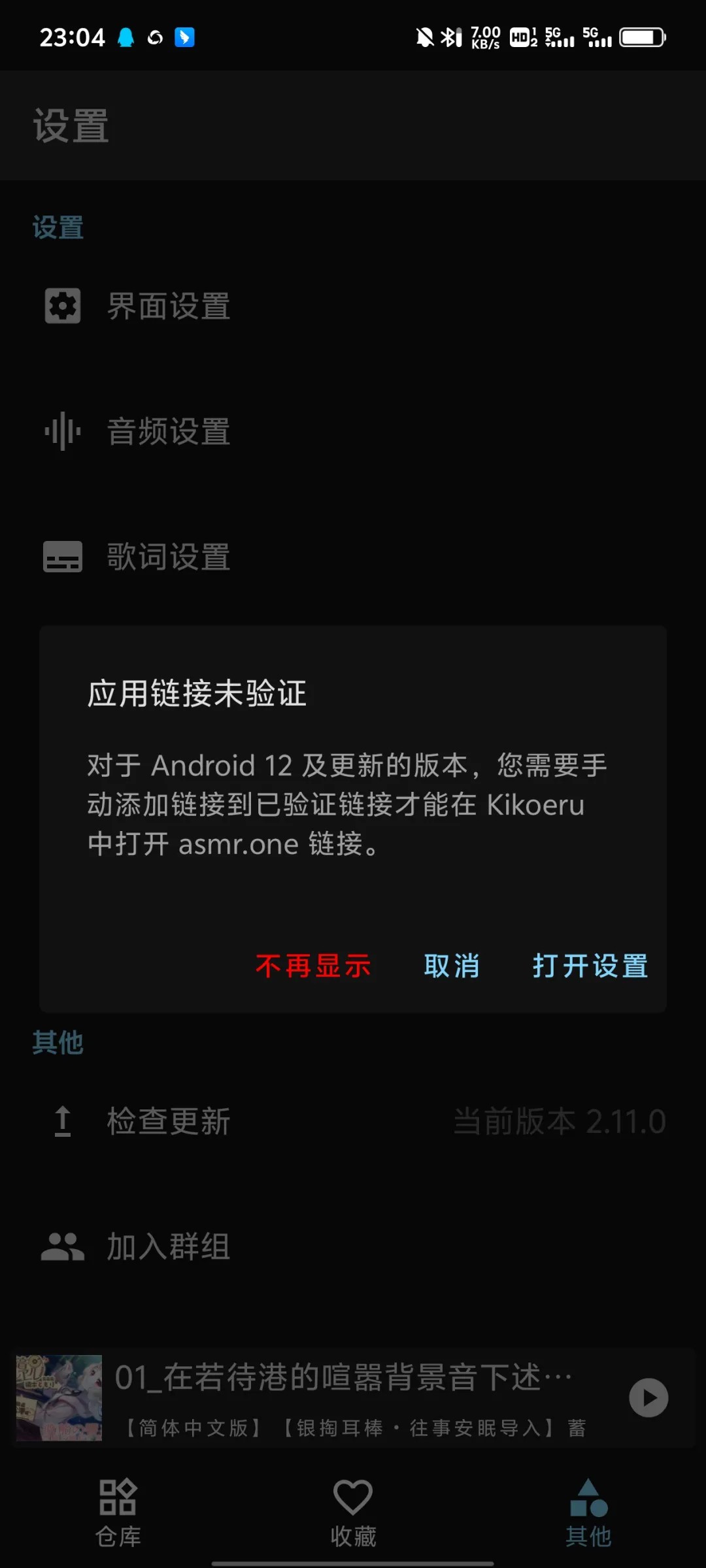
Task: Open 加入群组
Action: pos(169,1247)
